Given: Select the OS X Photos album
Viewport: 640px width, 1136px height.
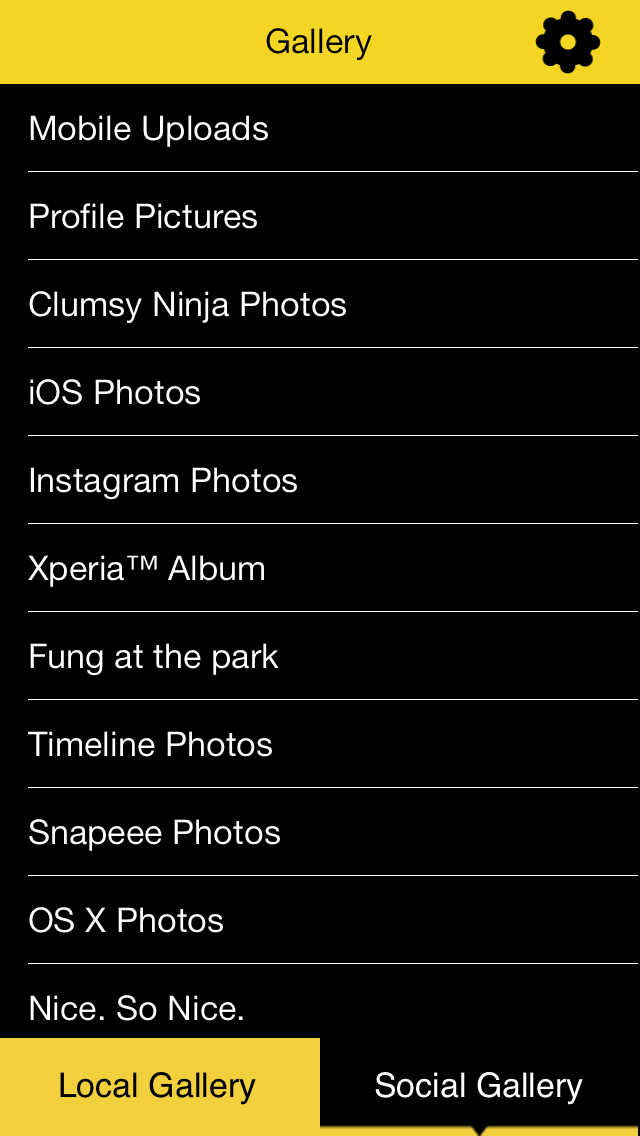Looking at the screenshot, I should pos(320,920).
